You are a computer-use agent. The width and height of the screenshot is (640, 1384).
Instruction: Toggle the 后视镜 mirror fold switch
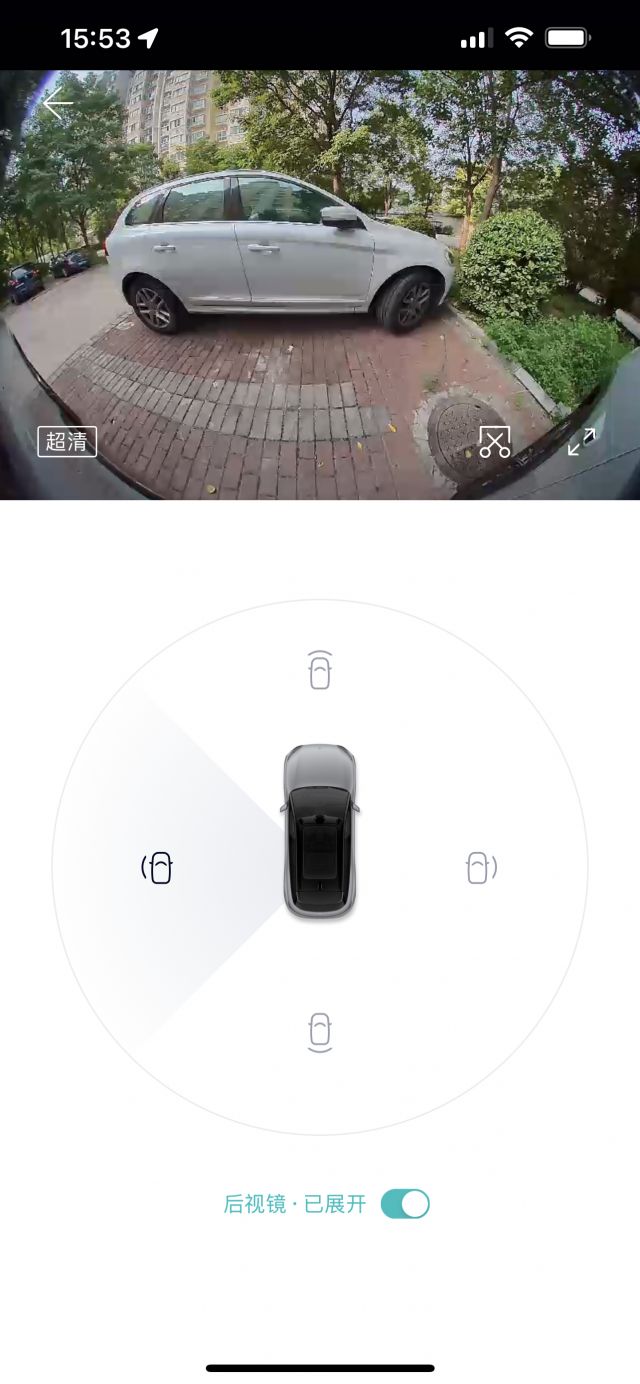point(405,1204)
